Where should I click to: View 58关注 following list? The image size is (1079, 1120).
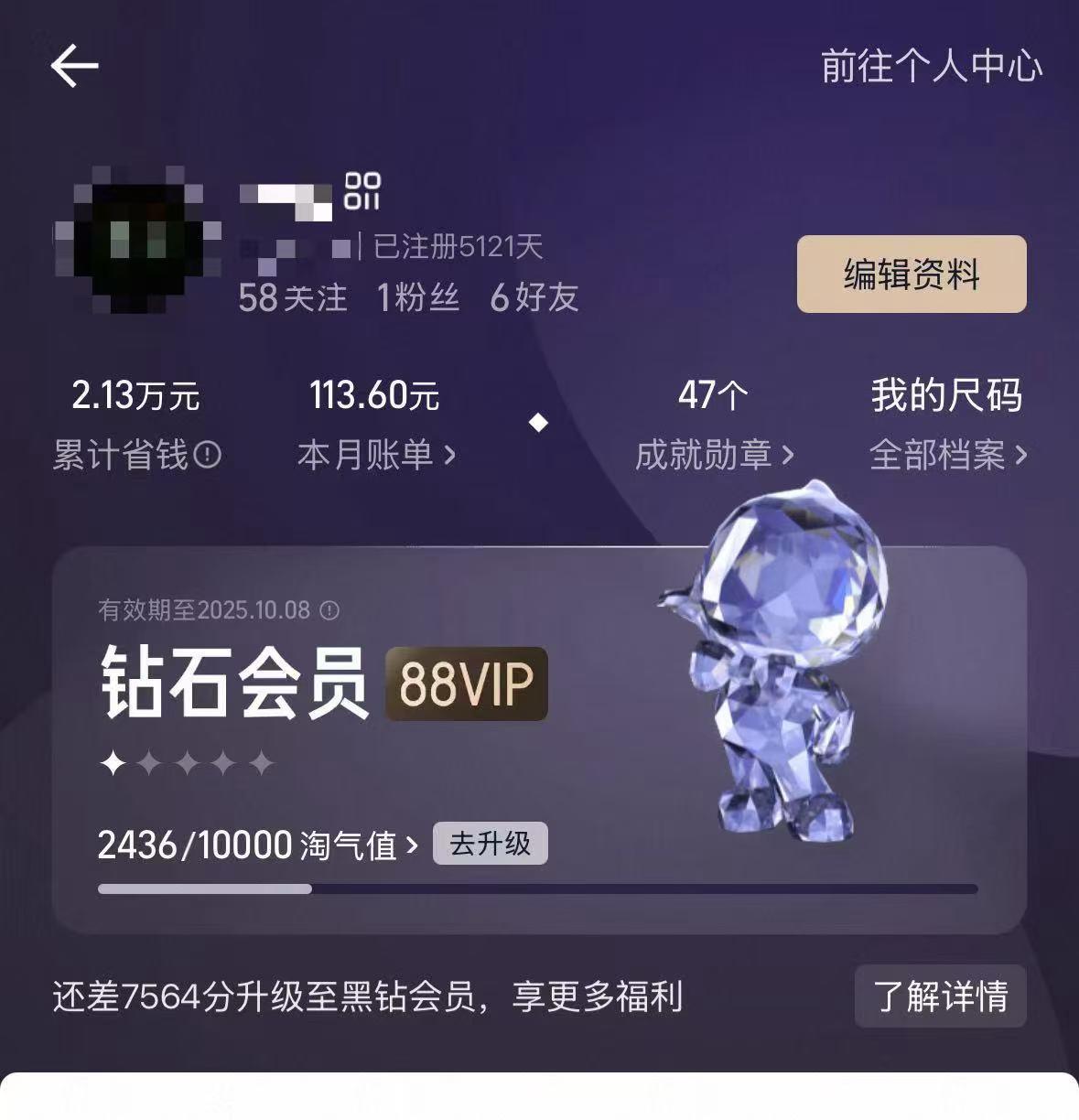click(x=292, y=297)
